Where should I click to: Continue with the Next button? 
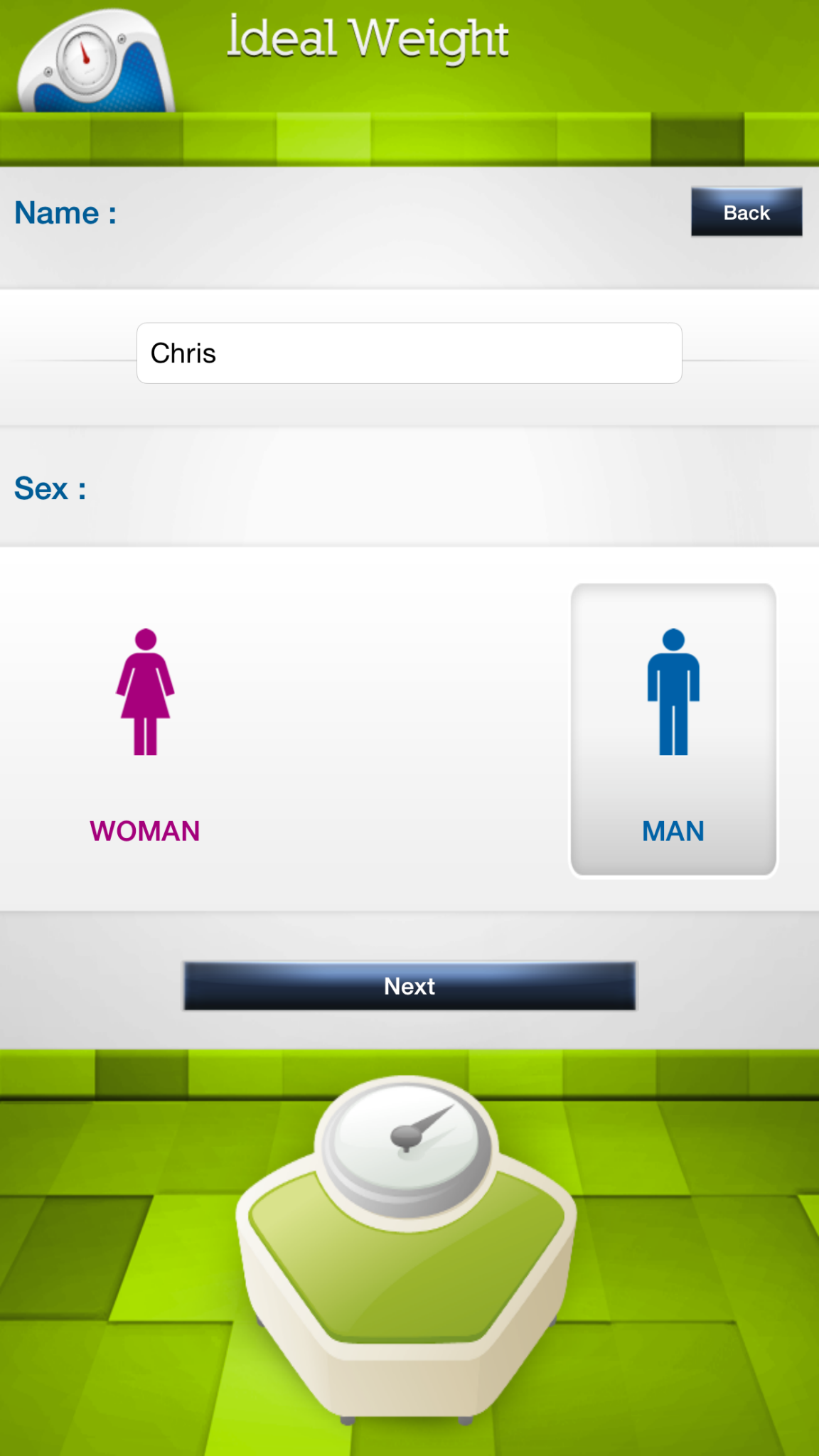(x=409, y=986)
